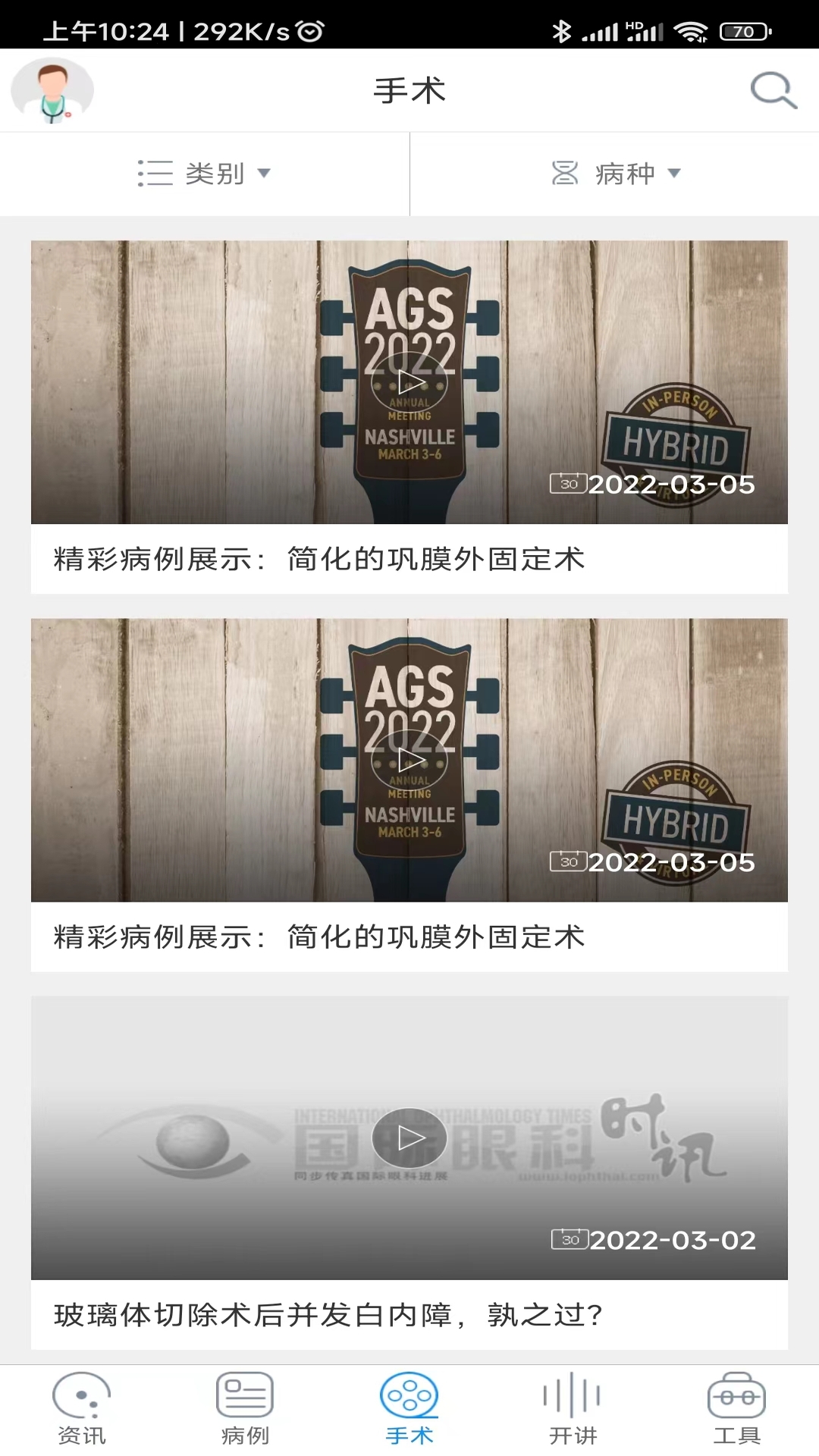This screenshot has height=1456, width=819.
Task: Open the doctor profile avatar
Action: point(52,91)
